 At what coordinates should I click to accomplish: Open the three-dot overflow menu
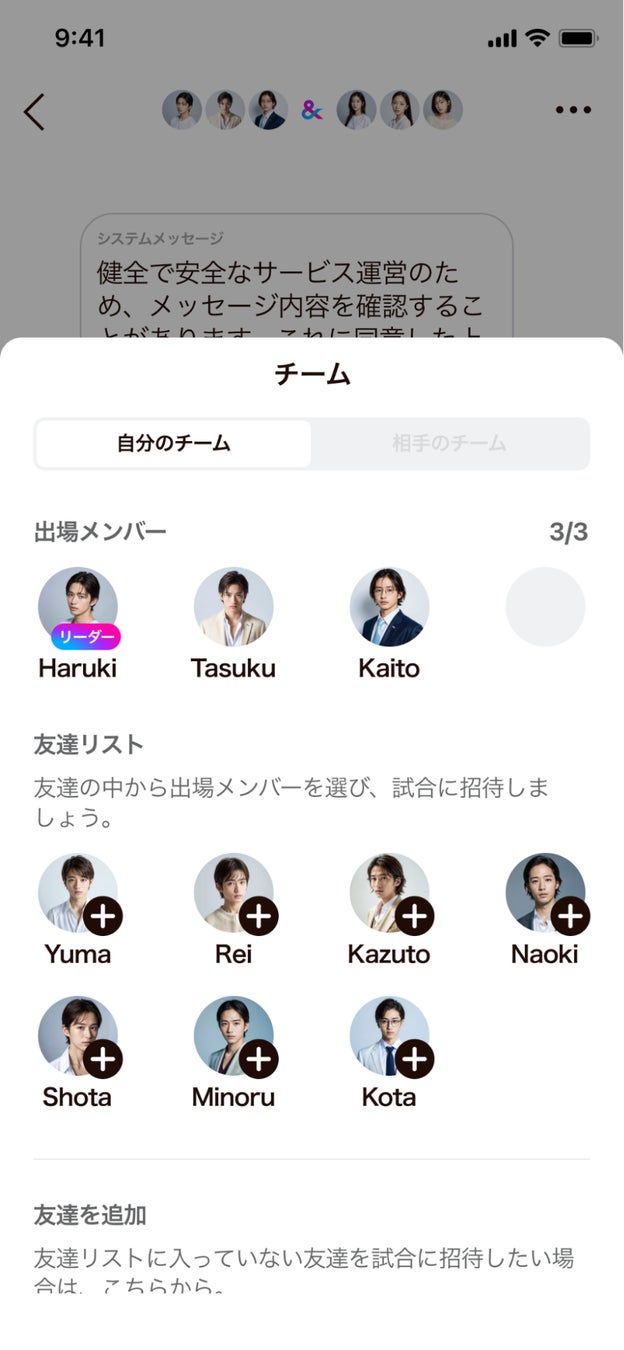point(573,111)
